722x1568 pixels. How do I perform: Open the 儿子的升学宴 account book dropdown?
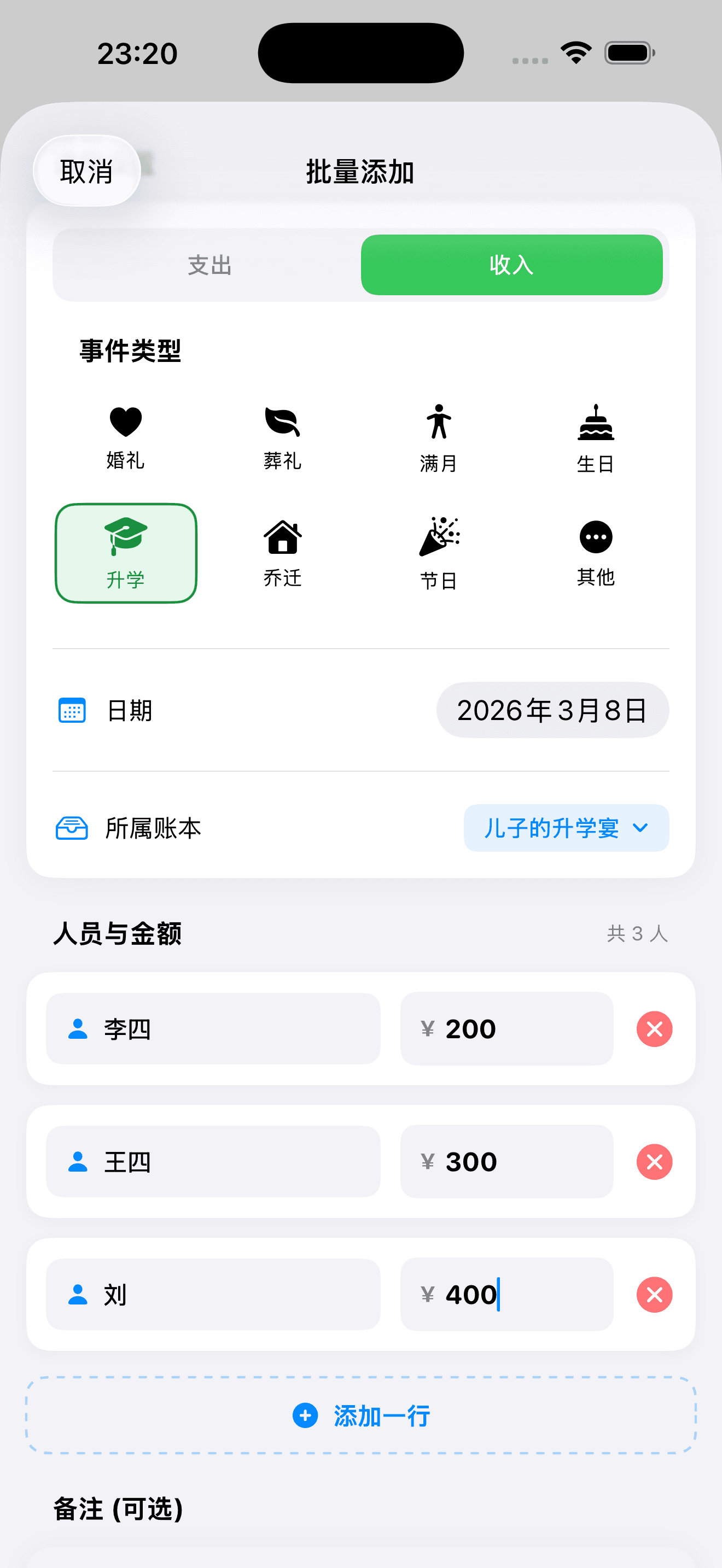566,828
